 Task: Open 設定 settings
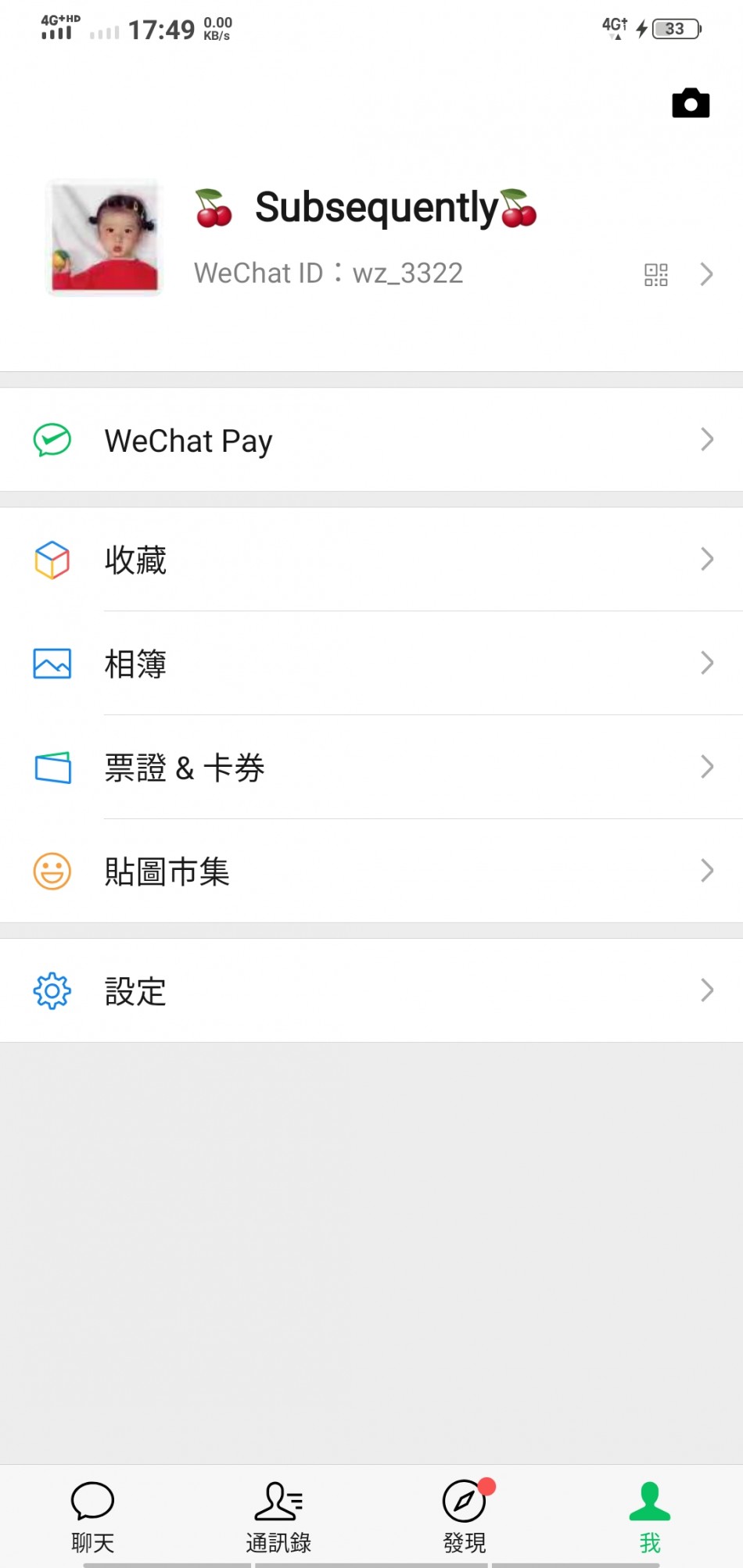[371, 991]
